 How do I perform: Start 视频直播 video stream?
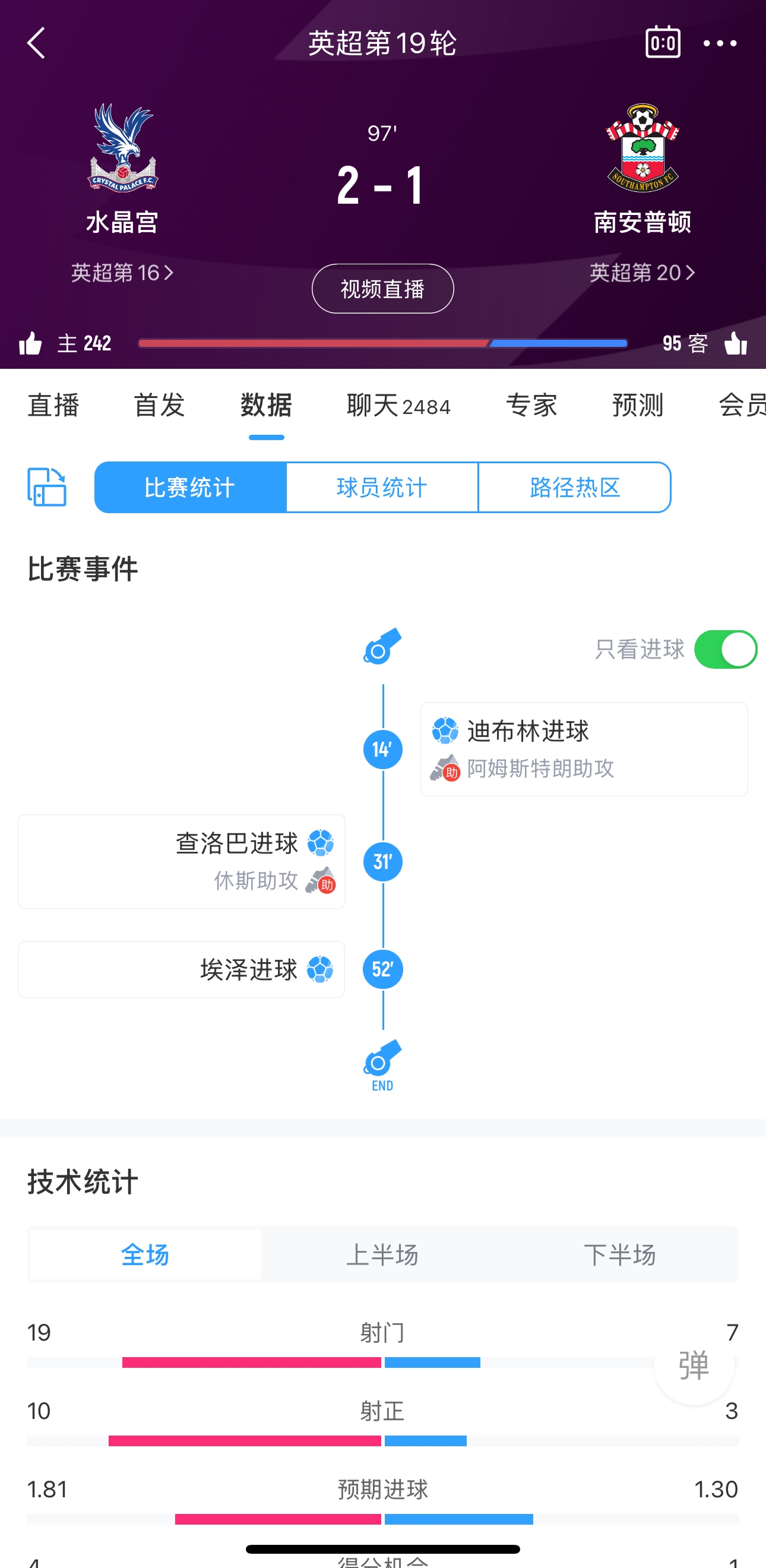[382, 289]
